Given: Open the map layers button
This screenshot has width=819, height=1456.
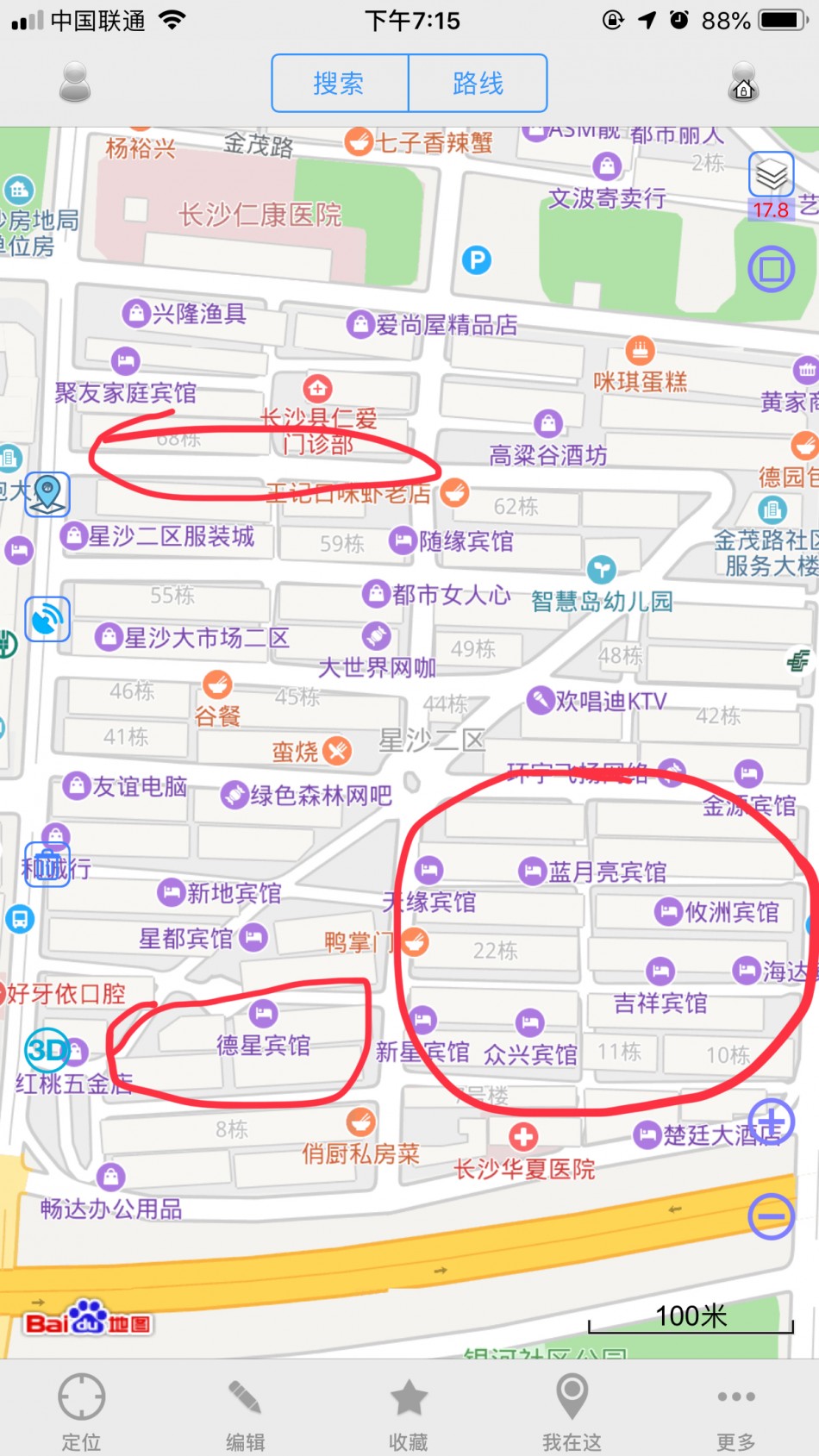Looking at the screenshot, I should pos(771,176).
